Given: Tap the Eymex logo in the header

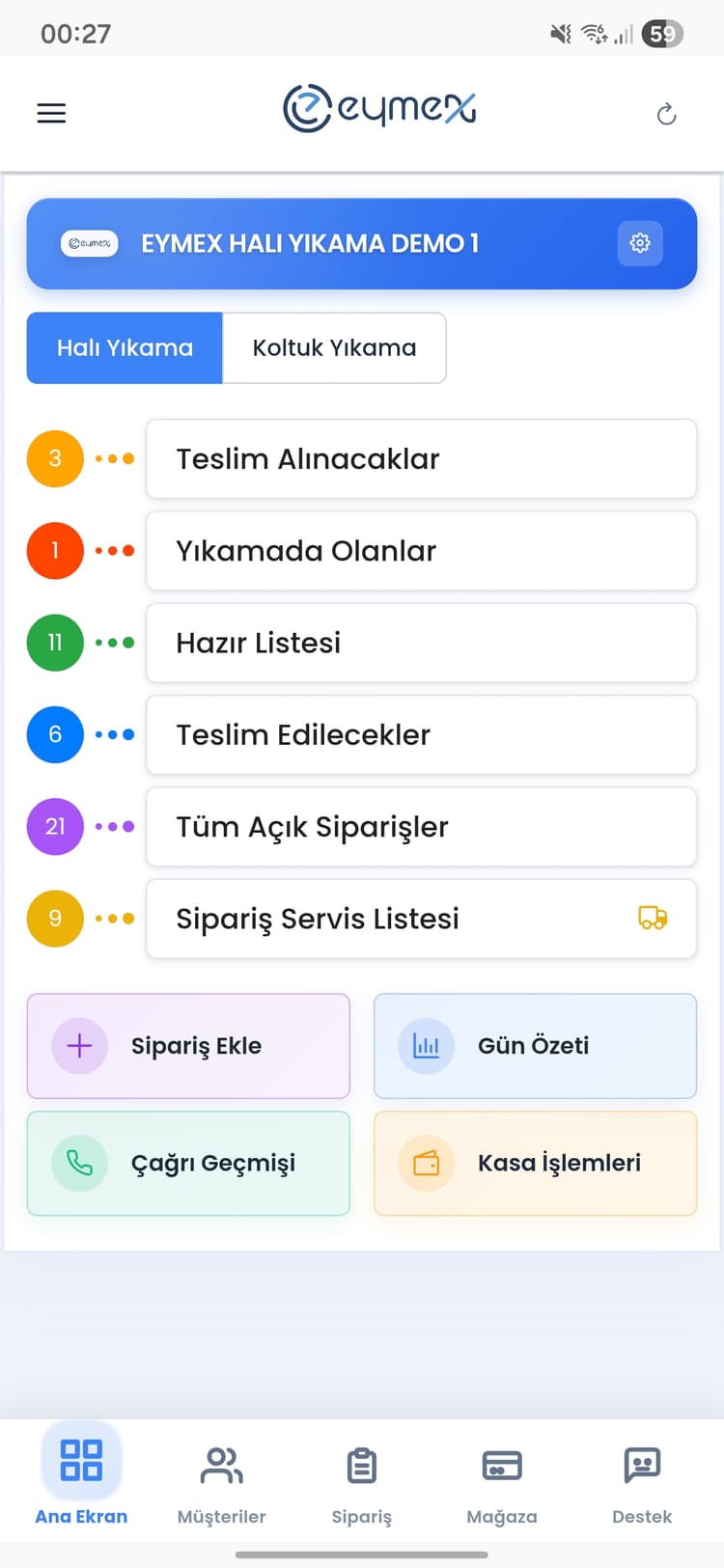Looking at the screenshot, I should click(378, 109).
